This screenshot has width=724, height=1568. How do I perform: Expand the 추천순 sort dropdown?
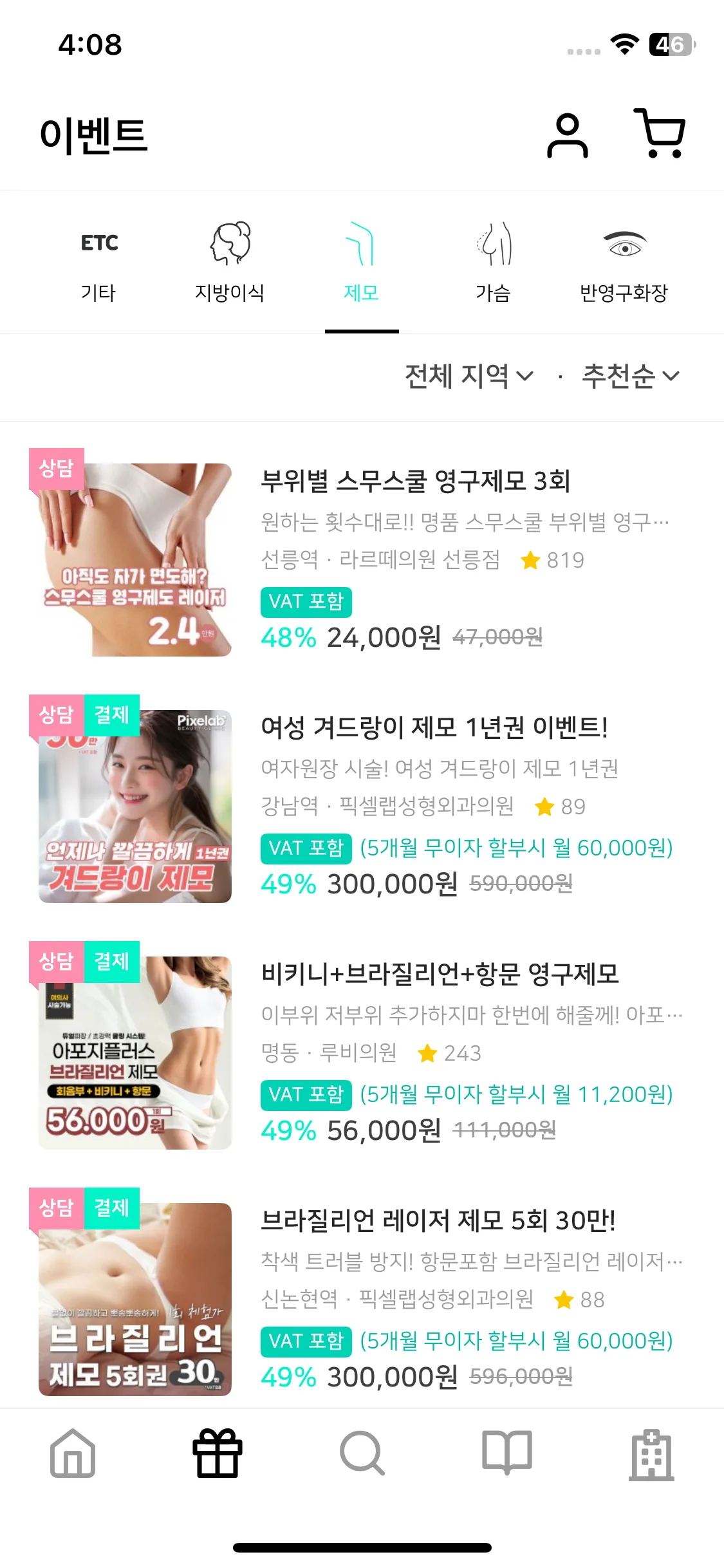click(631, 377)
